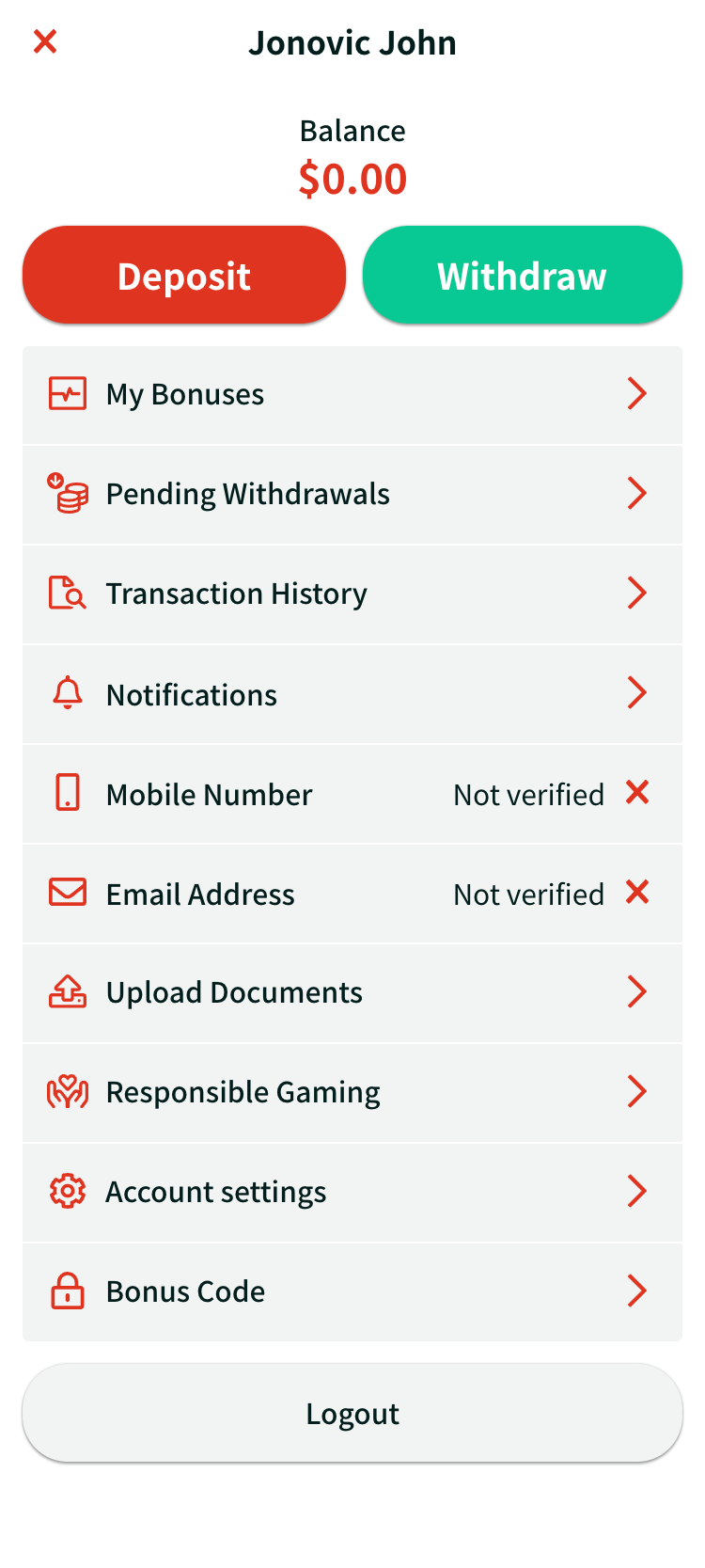View Pending Withdrawals
Viewport: 705px width, 1568px height.
[352, 495]
